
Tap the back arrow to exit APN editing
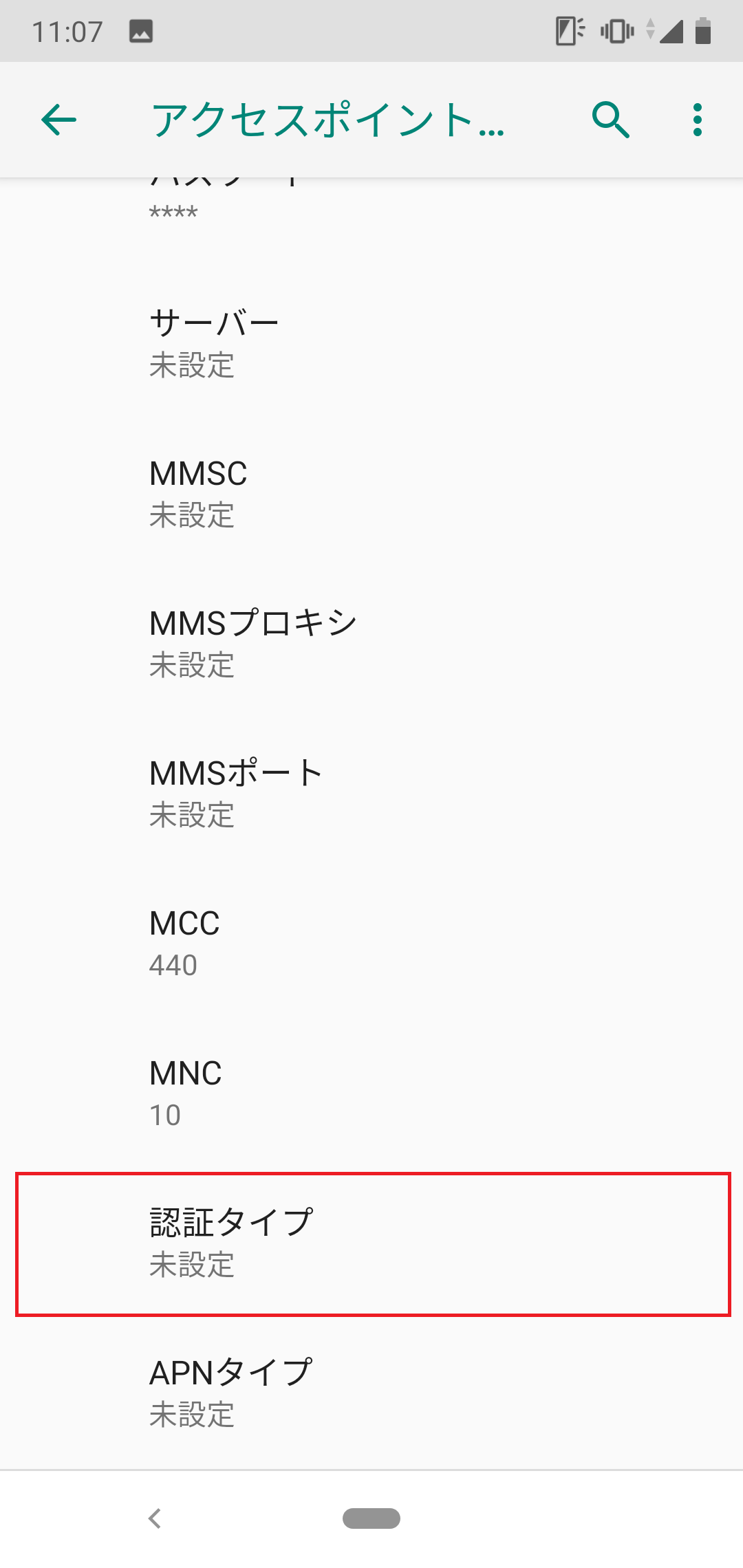click(x=58, y=120)
